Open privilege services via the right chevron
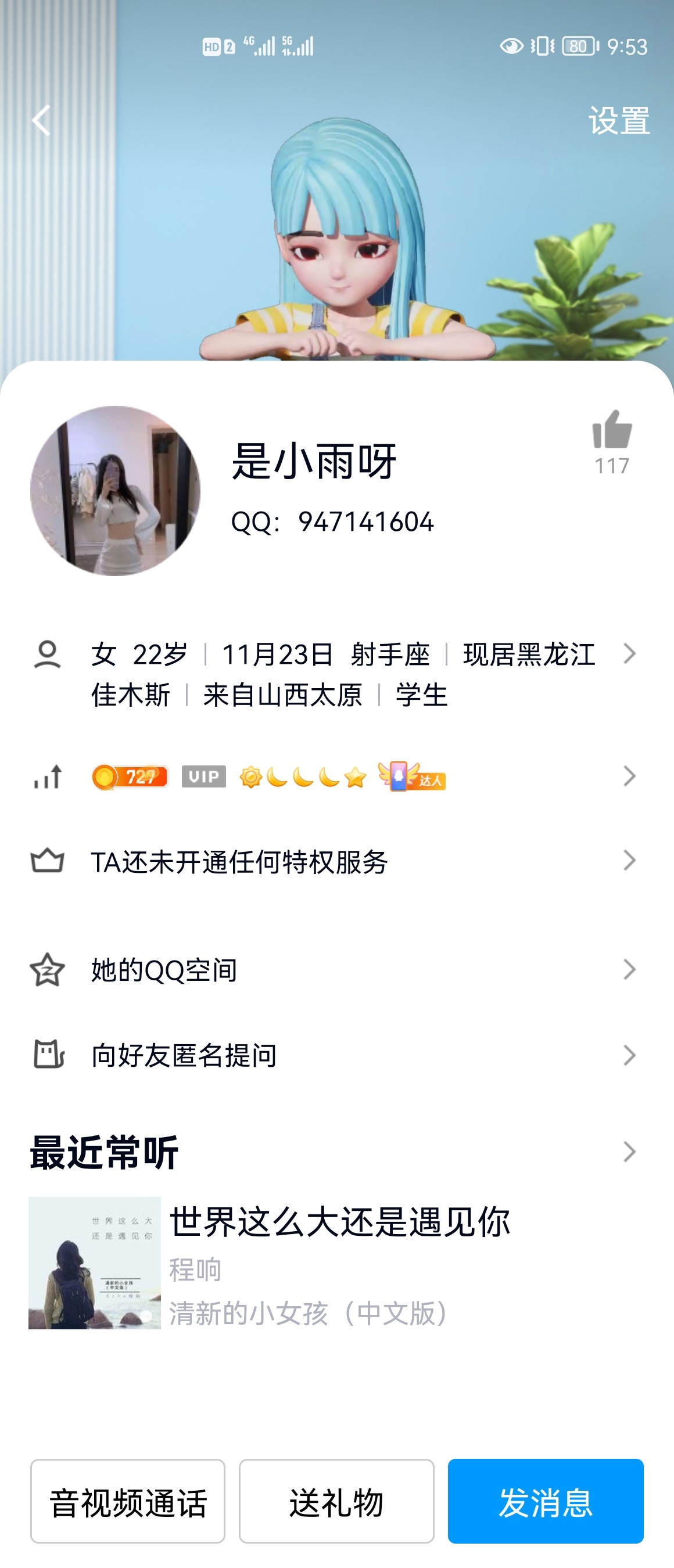 (632, 860)
